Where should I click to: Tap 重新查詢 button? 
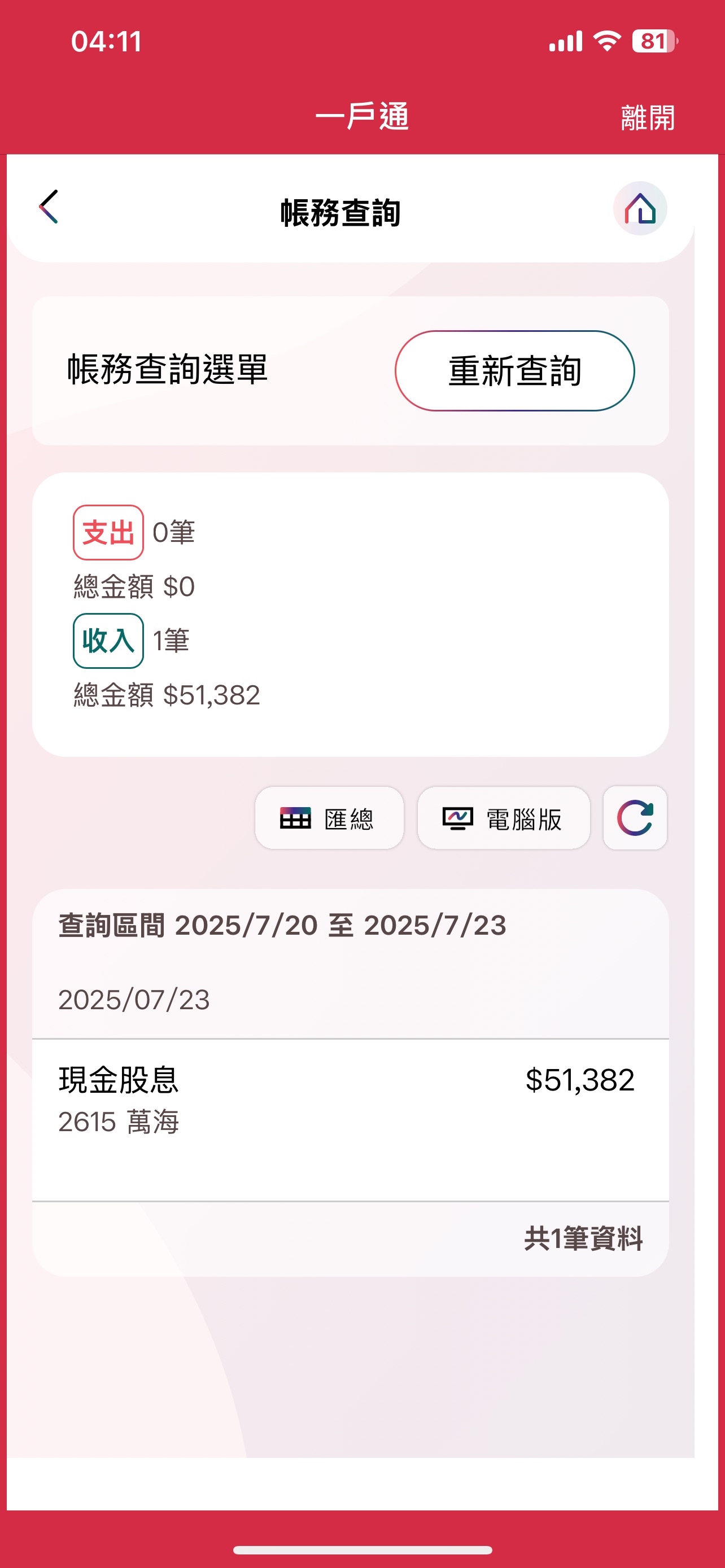coord(514,371)
